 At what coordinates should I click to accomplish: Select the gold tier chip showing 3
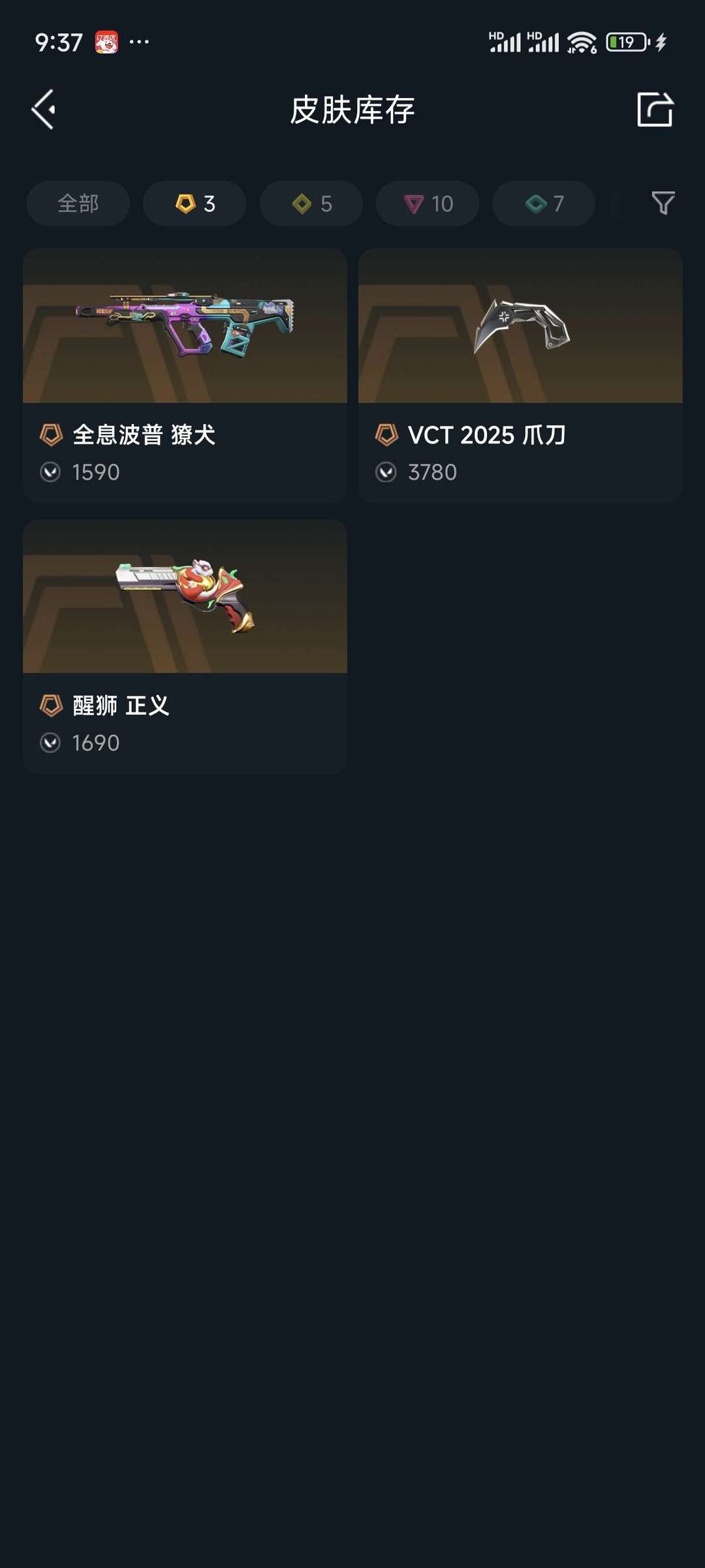tap(195, 204)
